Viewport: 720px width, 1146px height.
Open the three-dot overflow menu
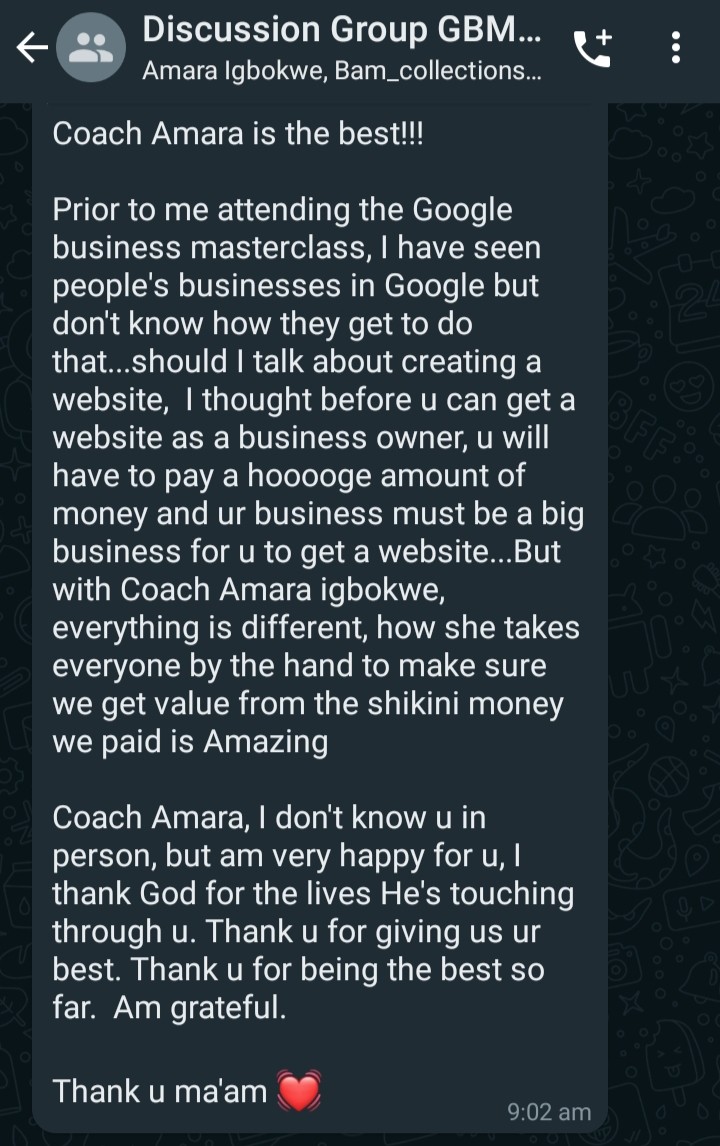[x=677, y=48]
